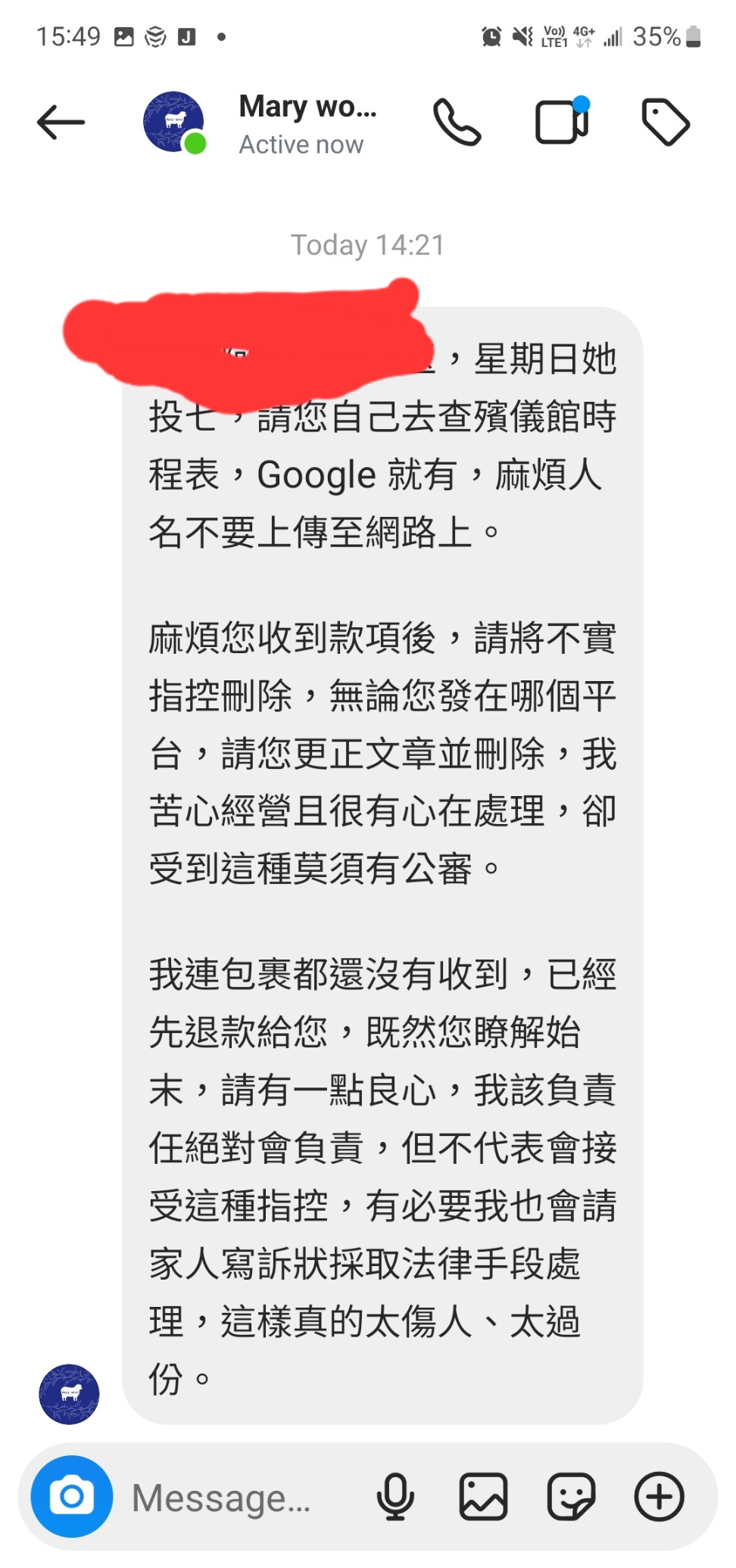736x1568 pixels.
Task: Open the label tag icon
Action: point(665,122)
